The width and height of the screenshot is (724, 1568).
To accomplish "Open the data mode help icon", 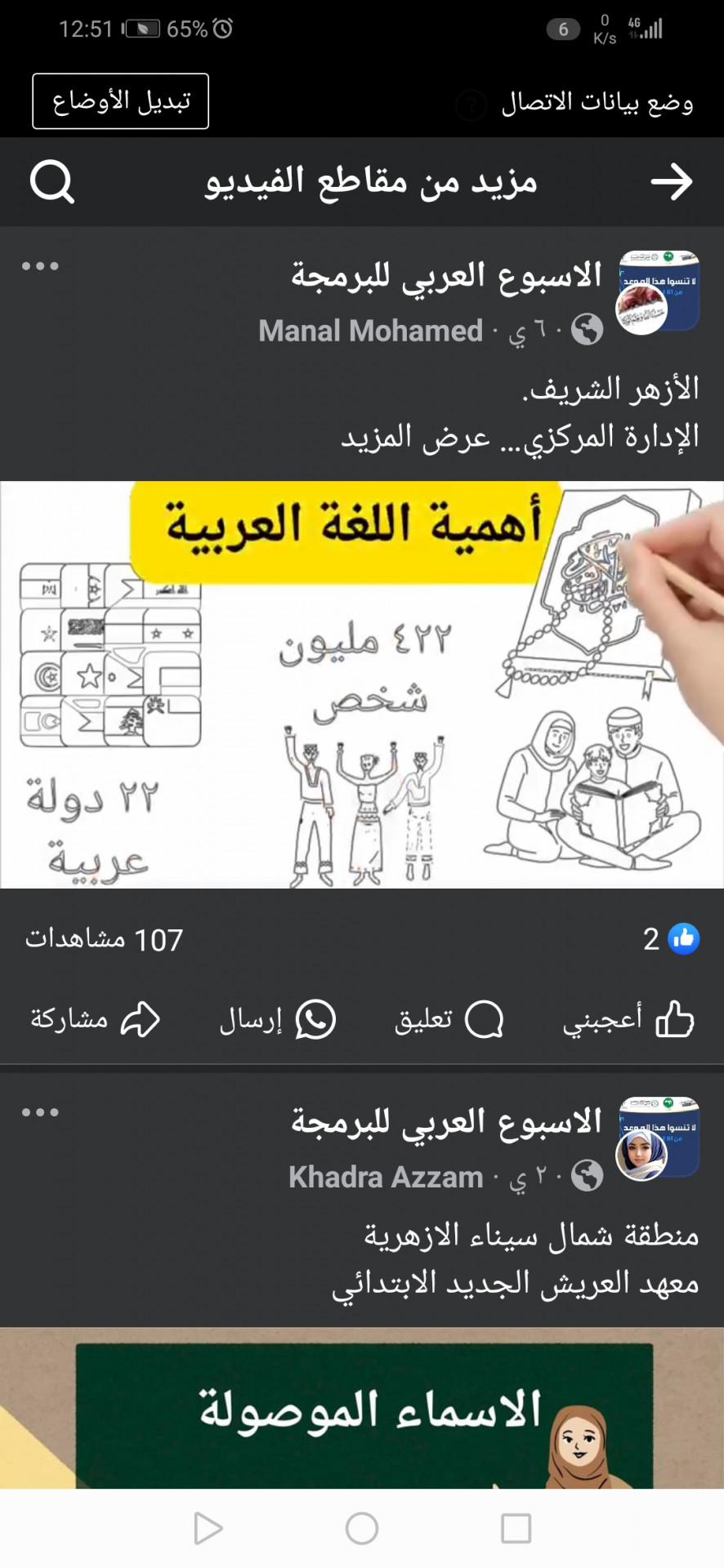I will [x=471, y=105].
